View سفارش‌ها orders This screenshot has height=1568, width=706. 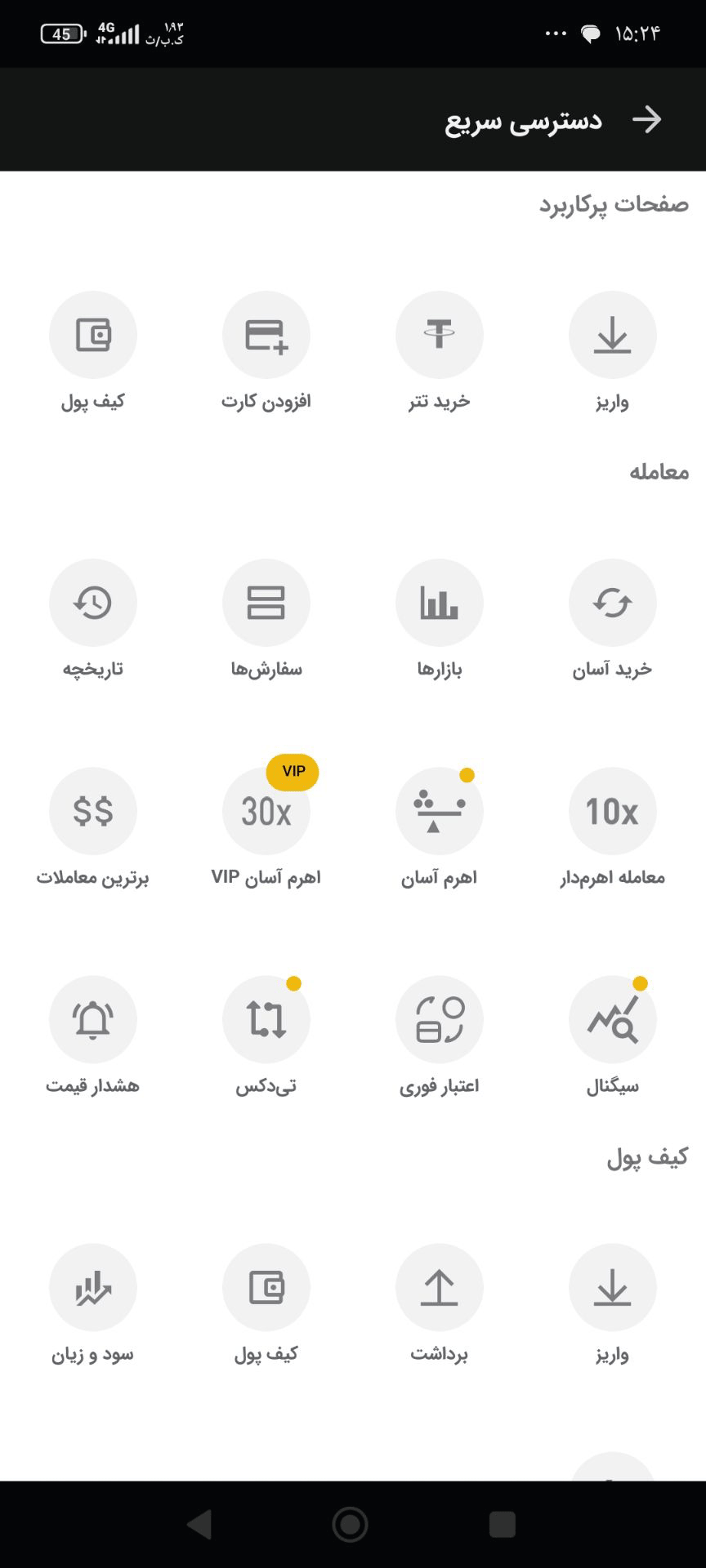tap(266, 604)
